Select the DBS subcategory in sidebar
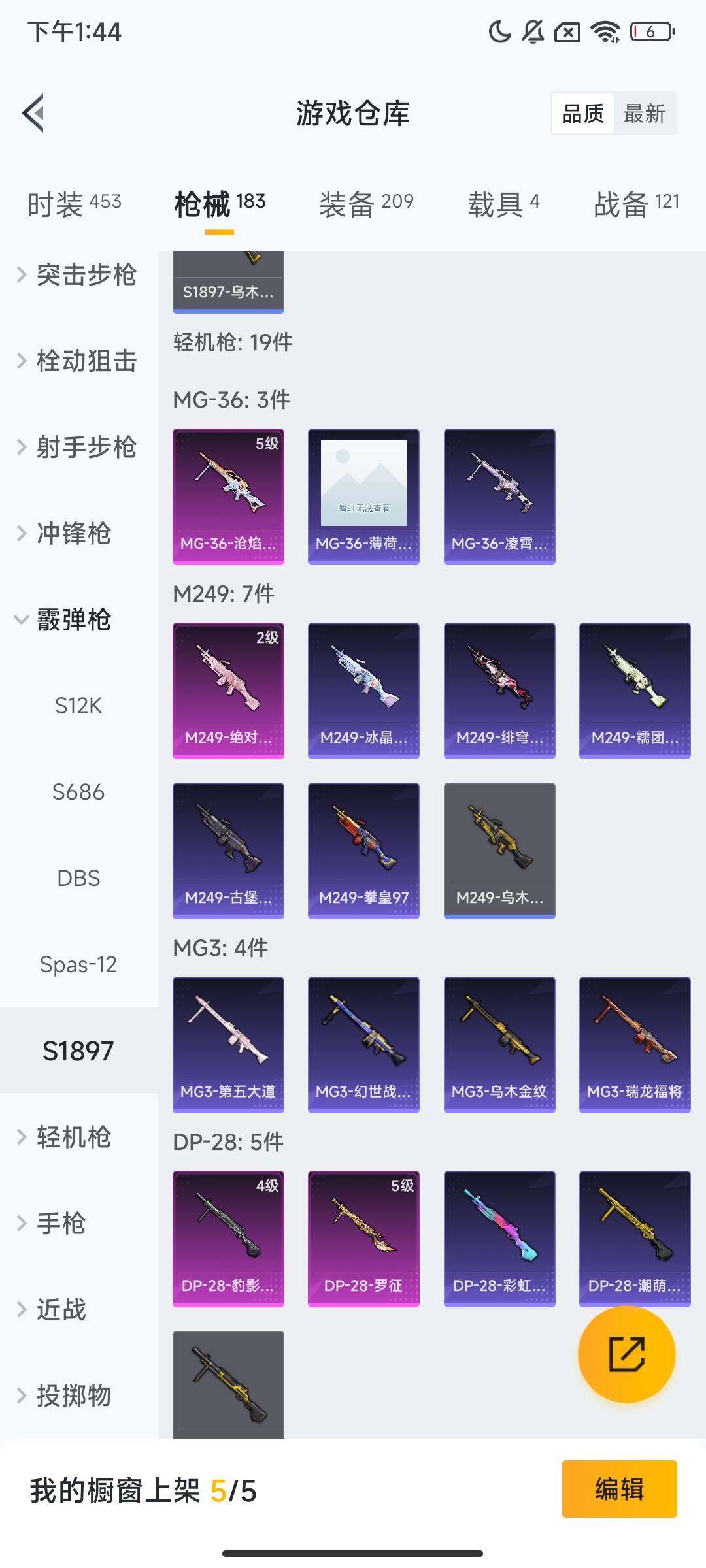 [x=79, y=878]
